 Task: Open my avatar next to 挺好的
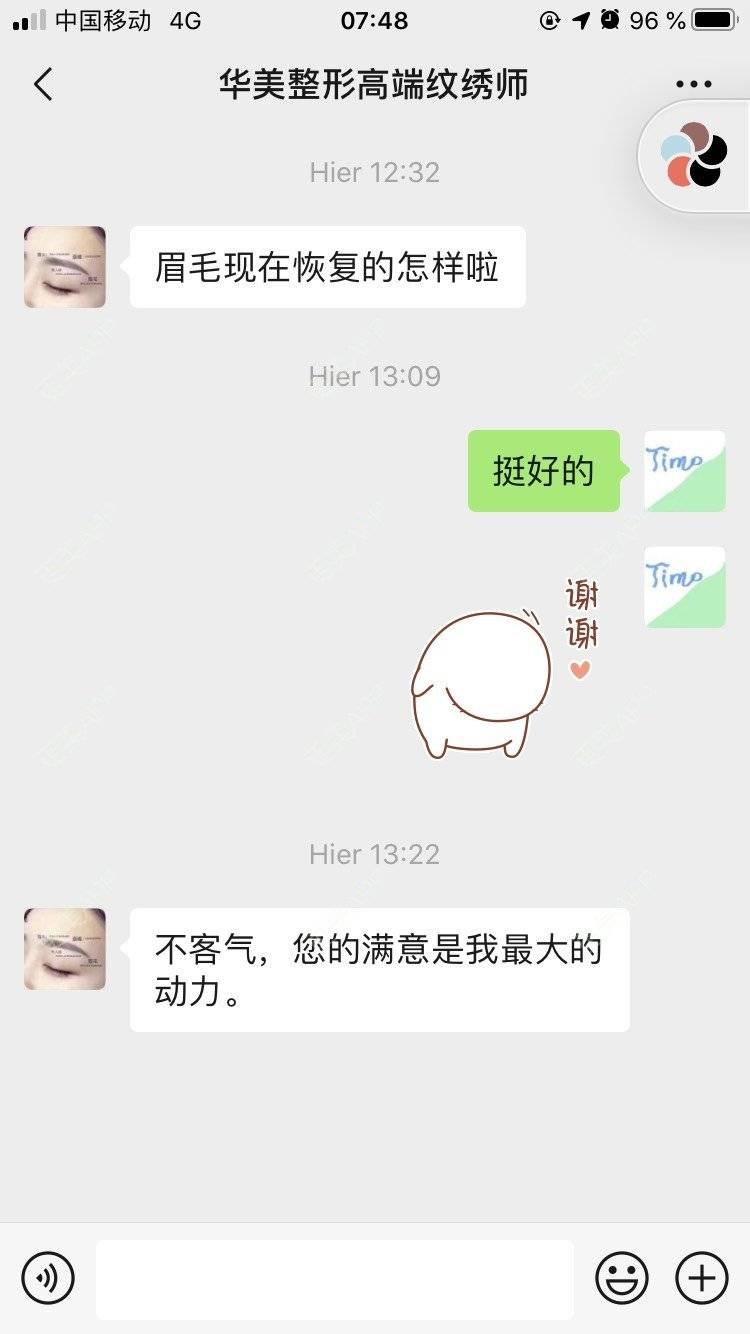click(x=685, y=471)
